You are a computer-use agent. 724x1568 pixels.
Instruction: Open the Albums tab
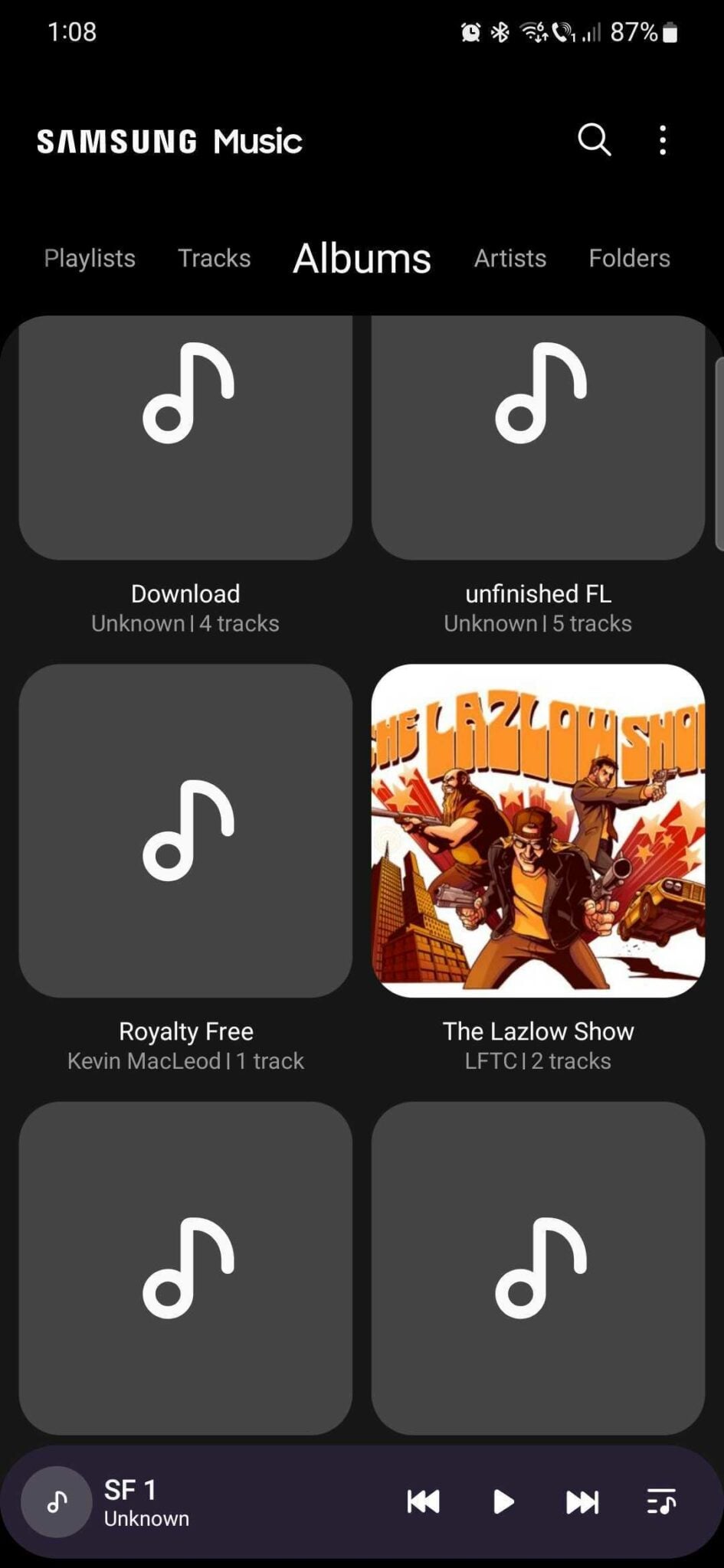tap(361, 258)
